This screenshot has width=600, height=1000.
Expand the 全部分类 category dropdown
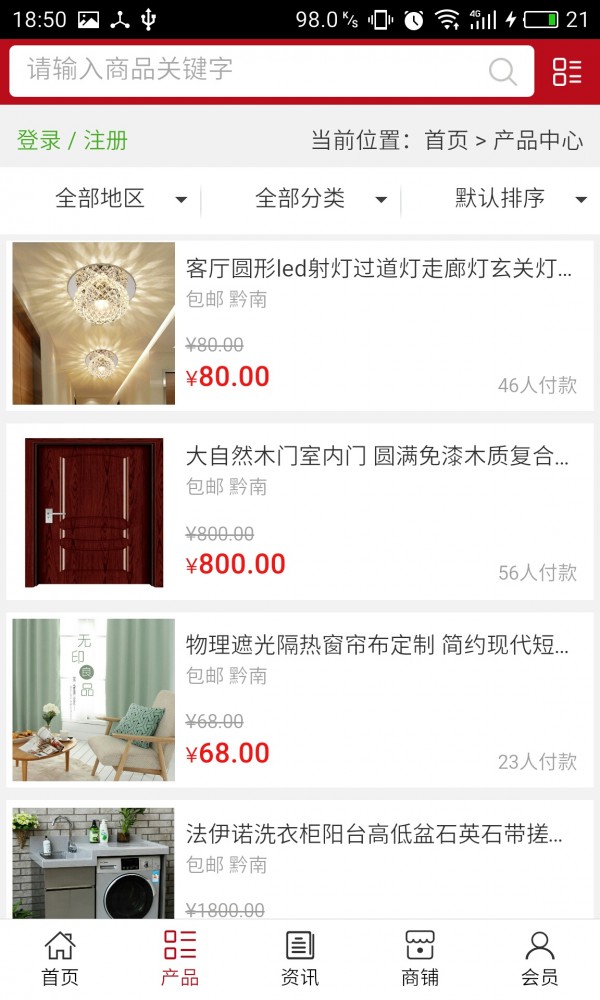320,199
